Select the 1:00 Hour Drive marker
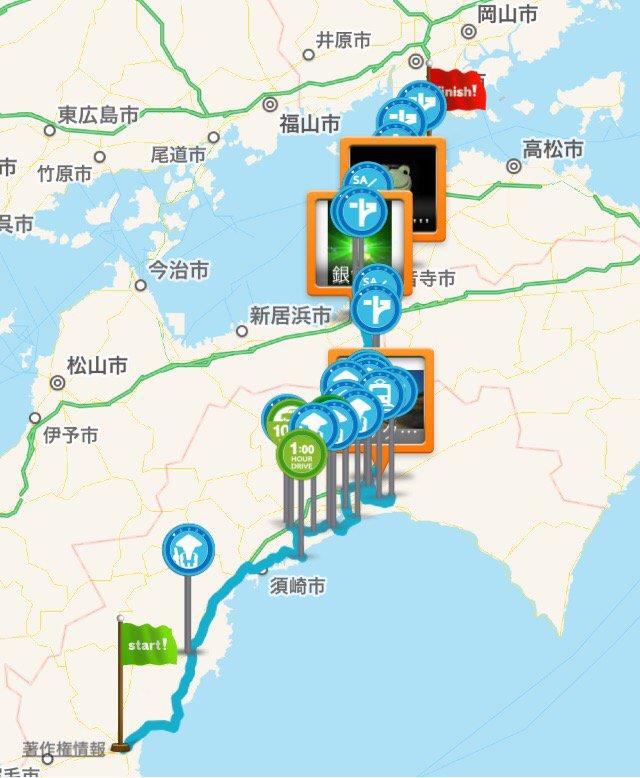This screenshot has width=640, height=778. click(x=301, y=454)
